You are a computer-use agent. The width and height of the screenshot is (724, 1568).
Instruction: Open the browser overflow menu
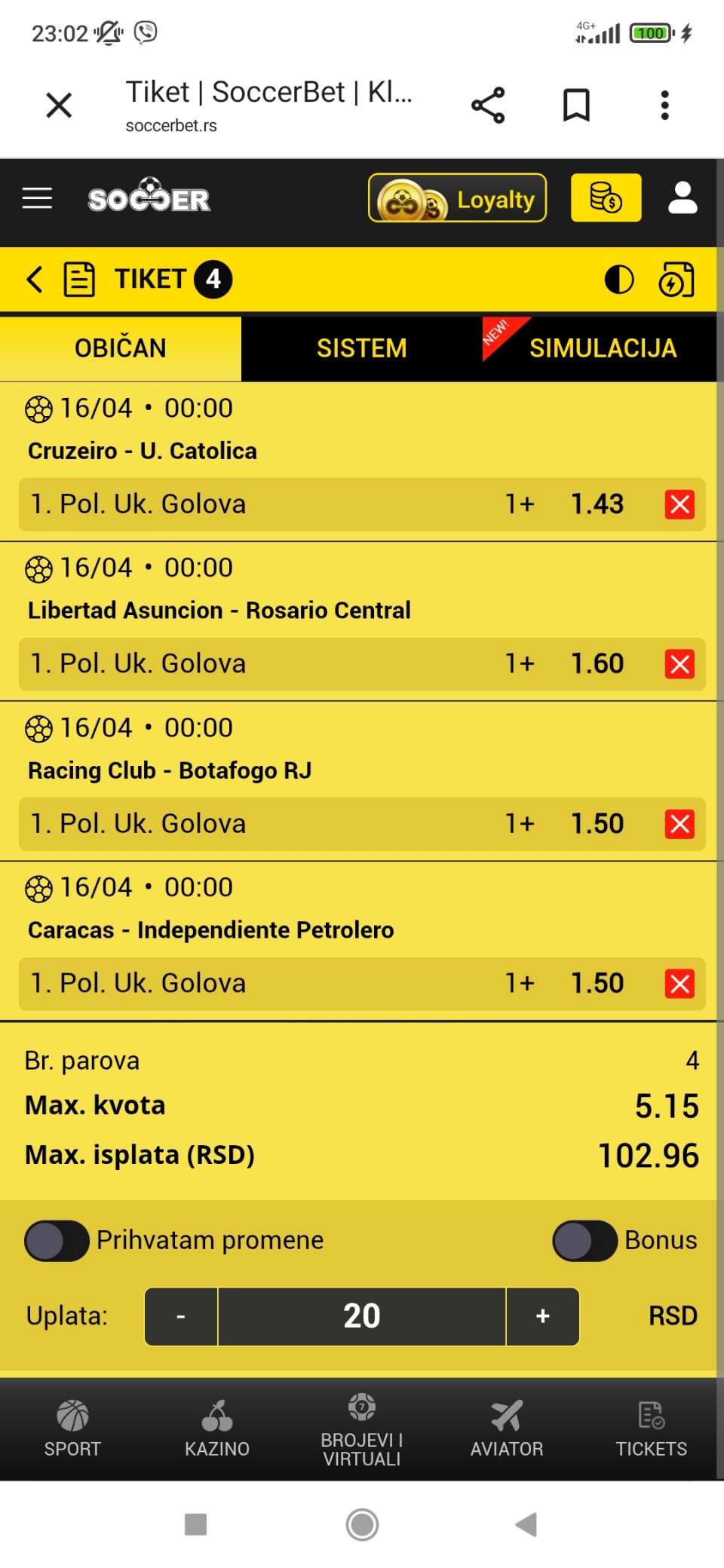click(664, 106)
